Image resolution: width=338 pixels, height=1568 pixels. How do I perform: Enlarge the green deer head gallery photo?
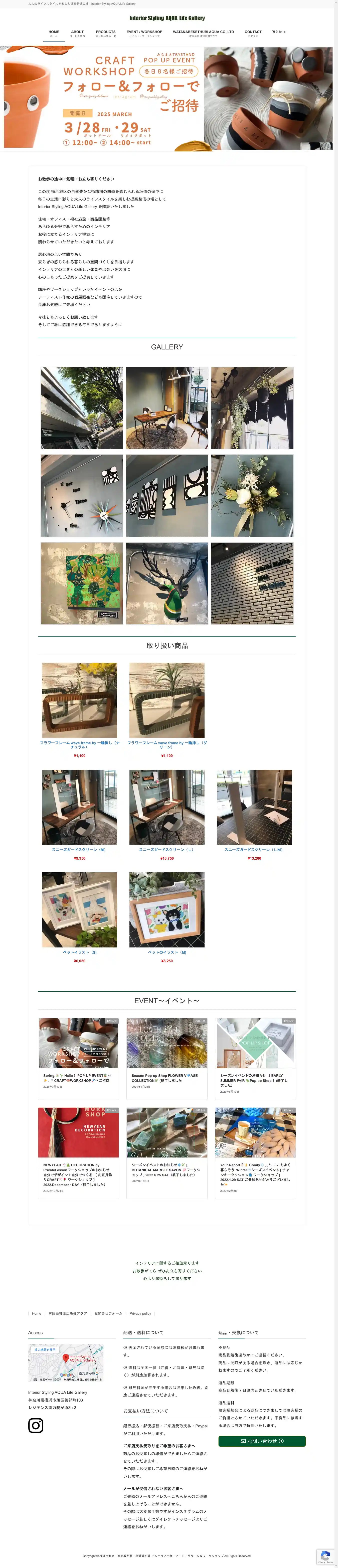167,583
